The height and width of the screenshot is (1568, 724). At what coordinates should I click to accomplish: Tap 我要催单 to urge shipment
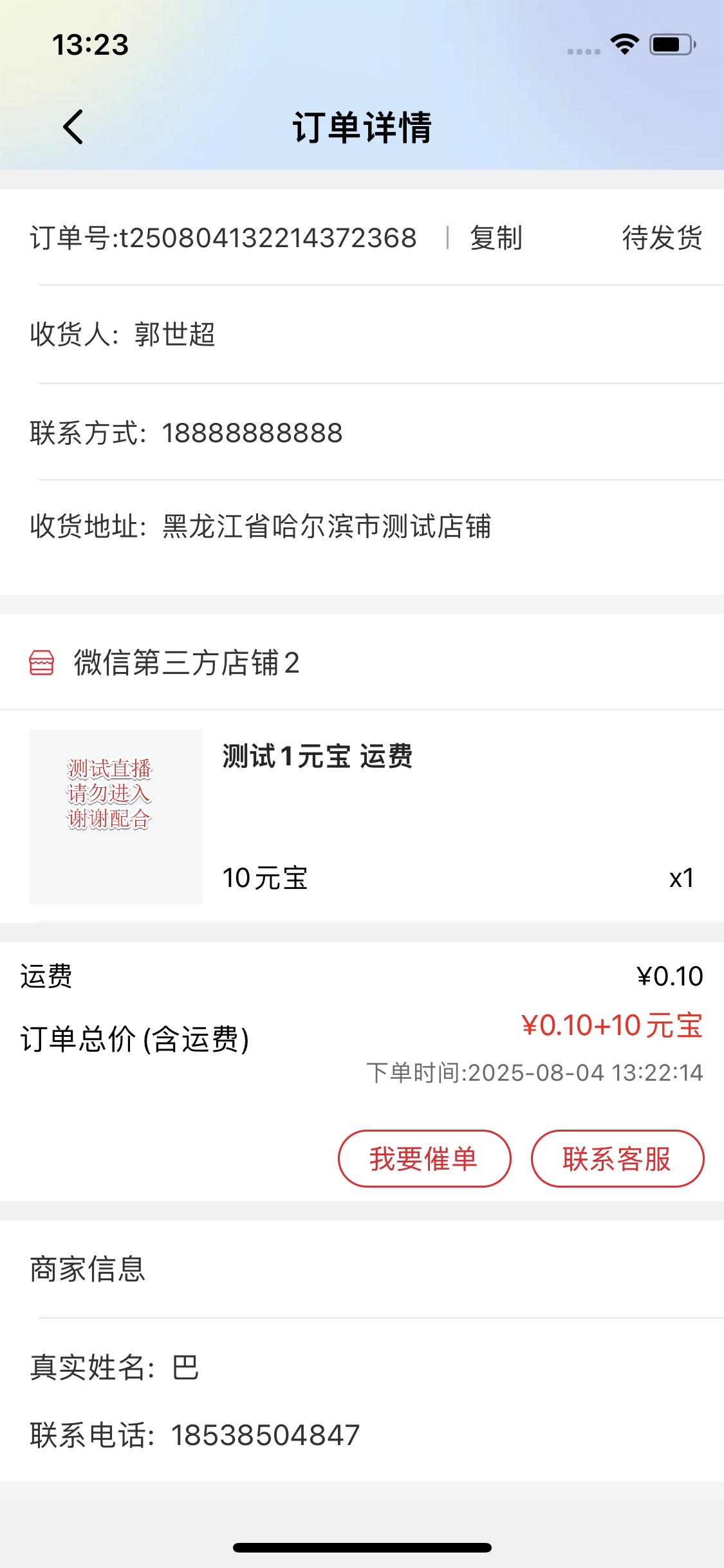tap(424, 1159)
